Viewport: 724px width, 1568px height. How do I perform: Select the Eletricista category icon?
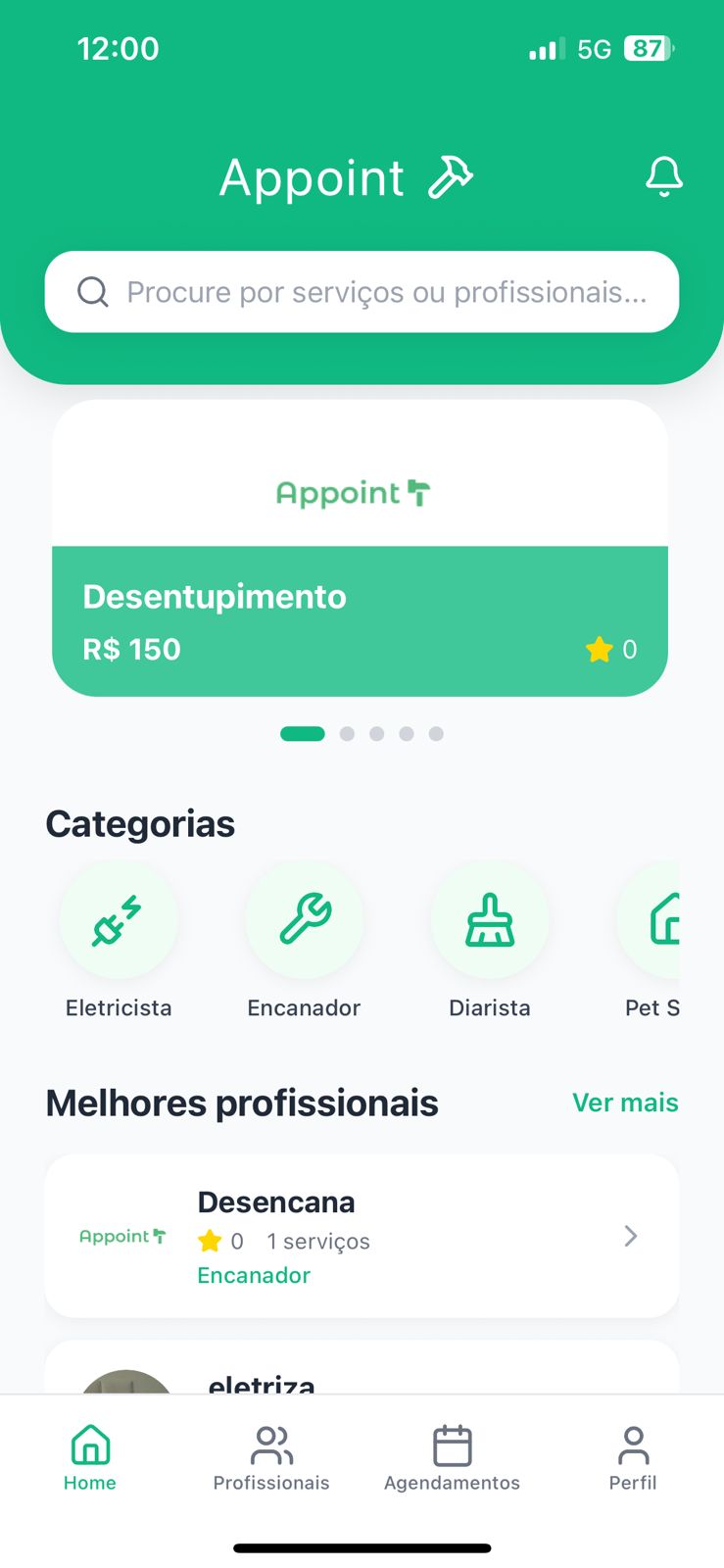119,919
